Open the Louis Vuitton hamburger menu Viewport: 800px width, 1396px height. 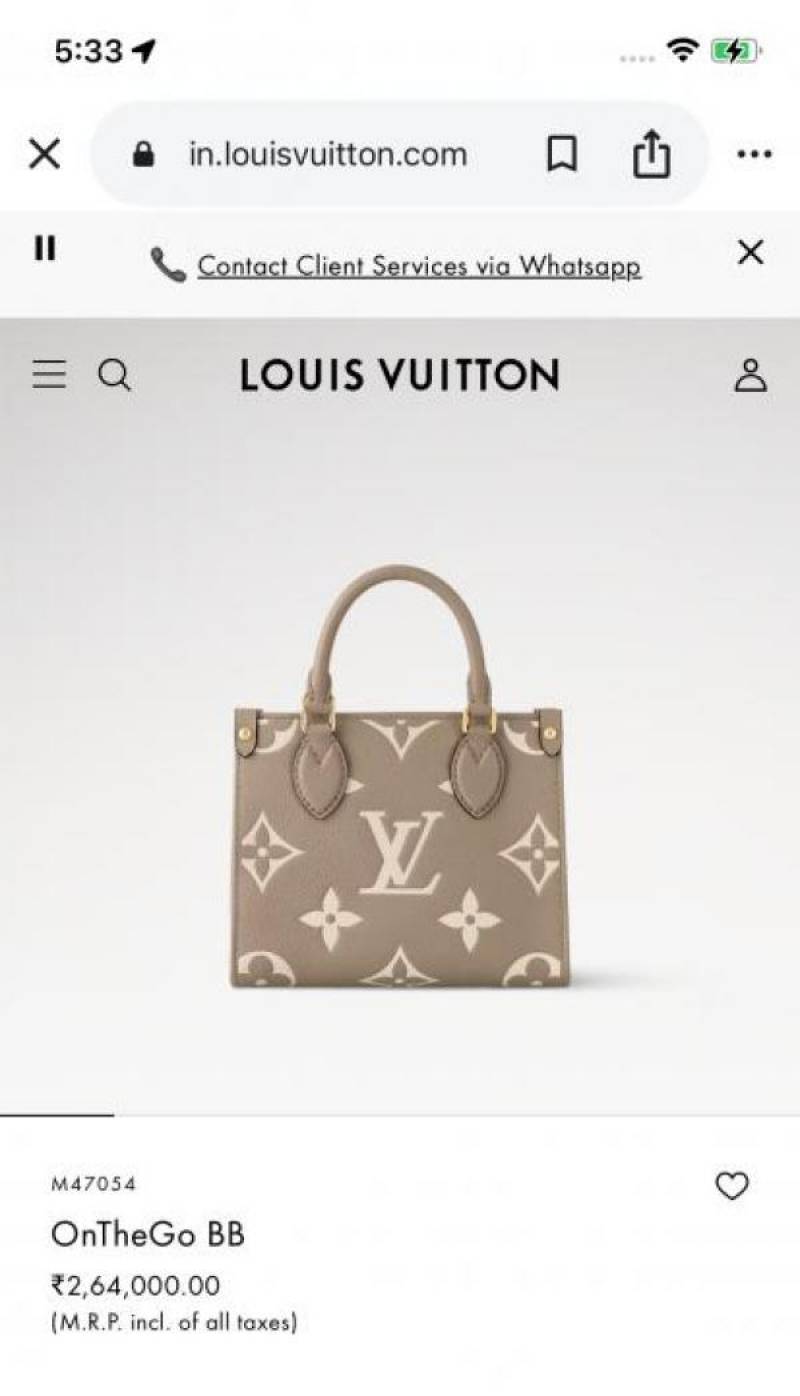pyautogui.click(x=49, y=375)
